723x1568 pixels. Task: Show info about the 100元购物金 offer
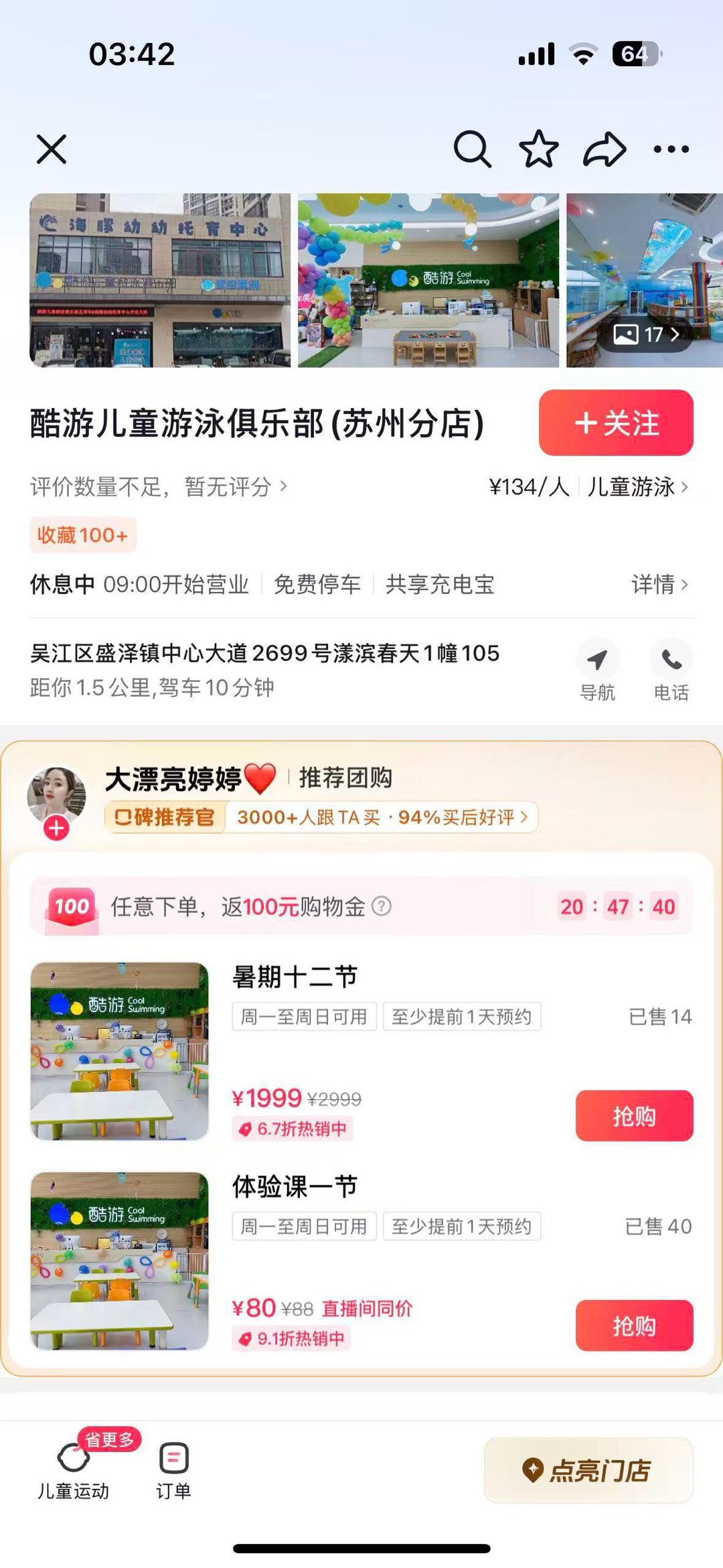click(x=382, y=906)
